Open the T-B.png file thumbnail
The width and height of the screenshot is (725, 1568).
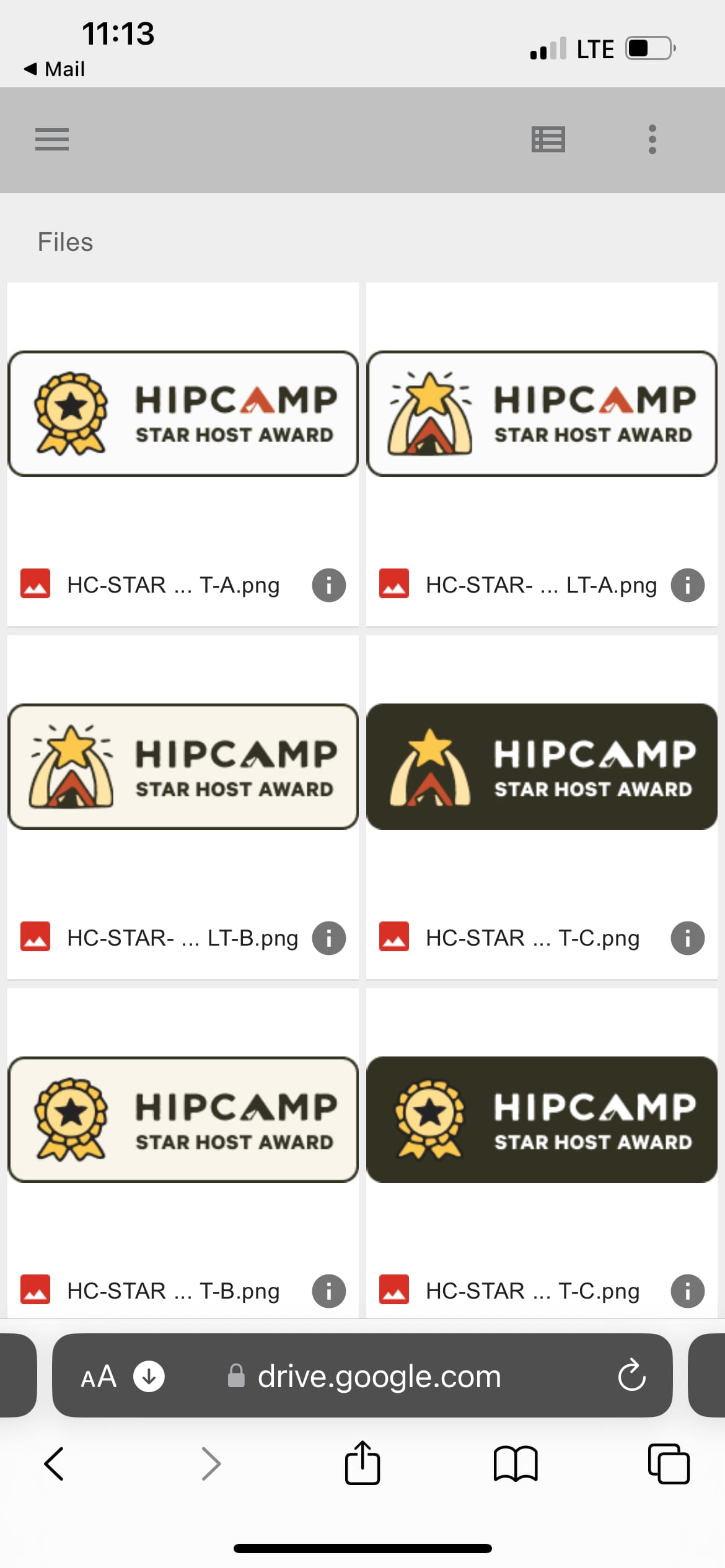[183, 1120]
